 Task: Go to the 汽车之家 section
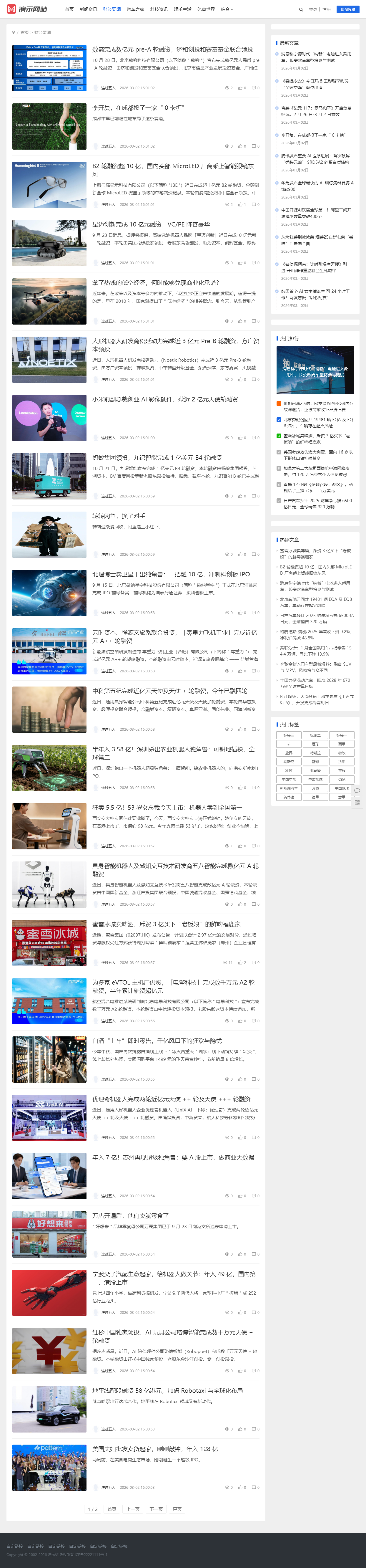click(136, 10)
